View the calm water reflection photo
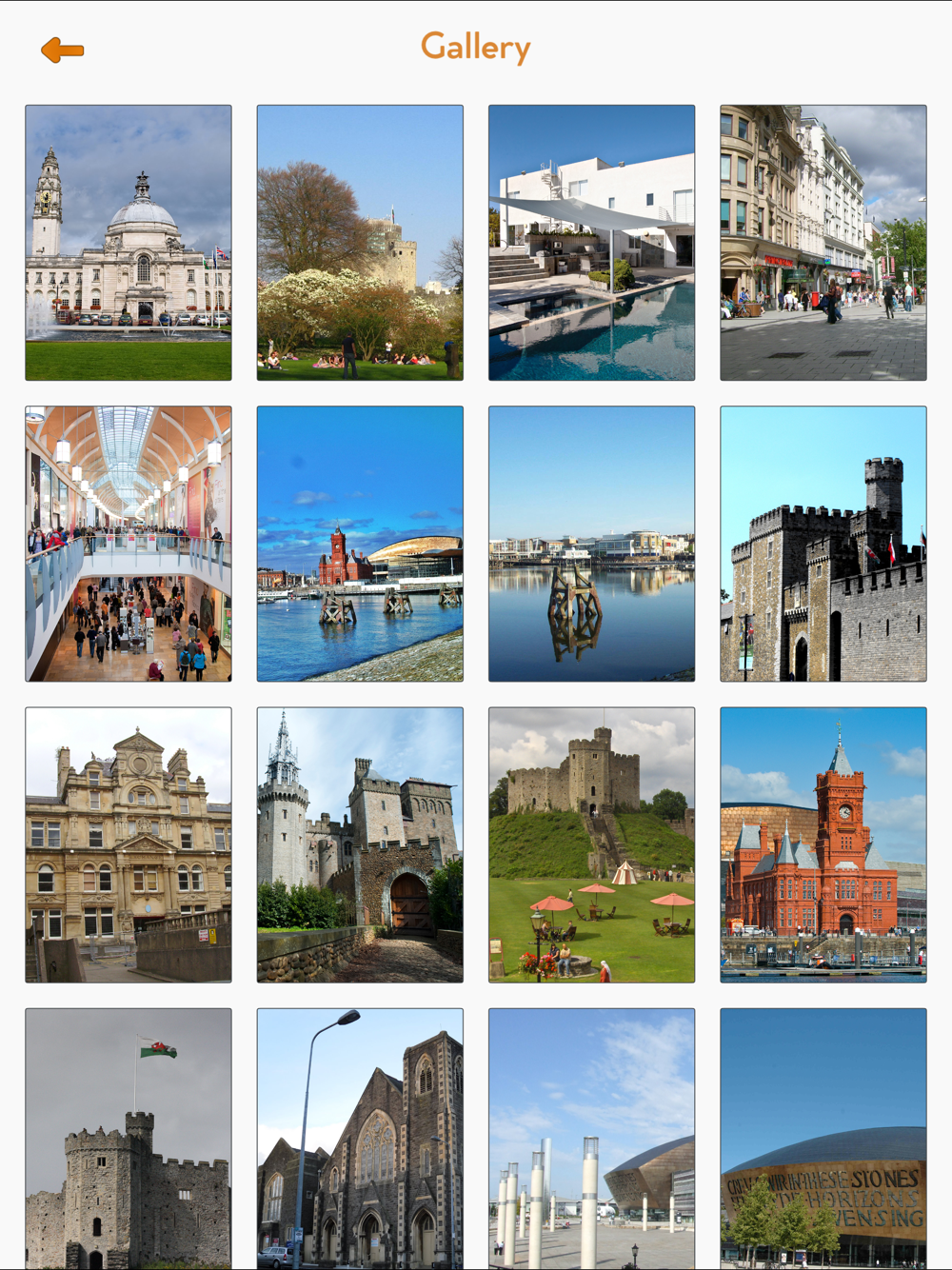Image resolution: width=952 pixels, height=1270 pixels. [591, 544]
